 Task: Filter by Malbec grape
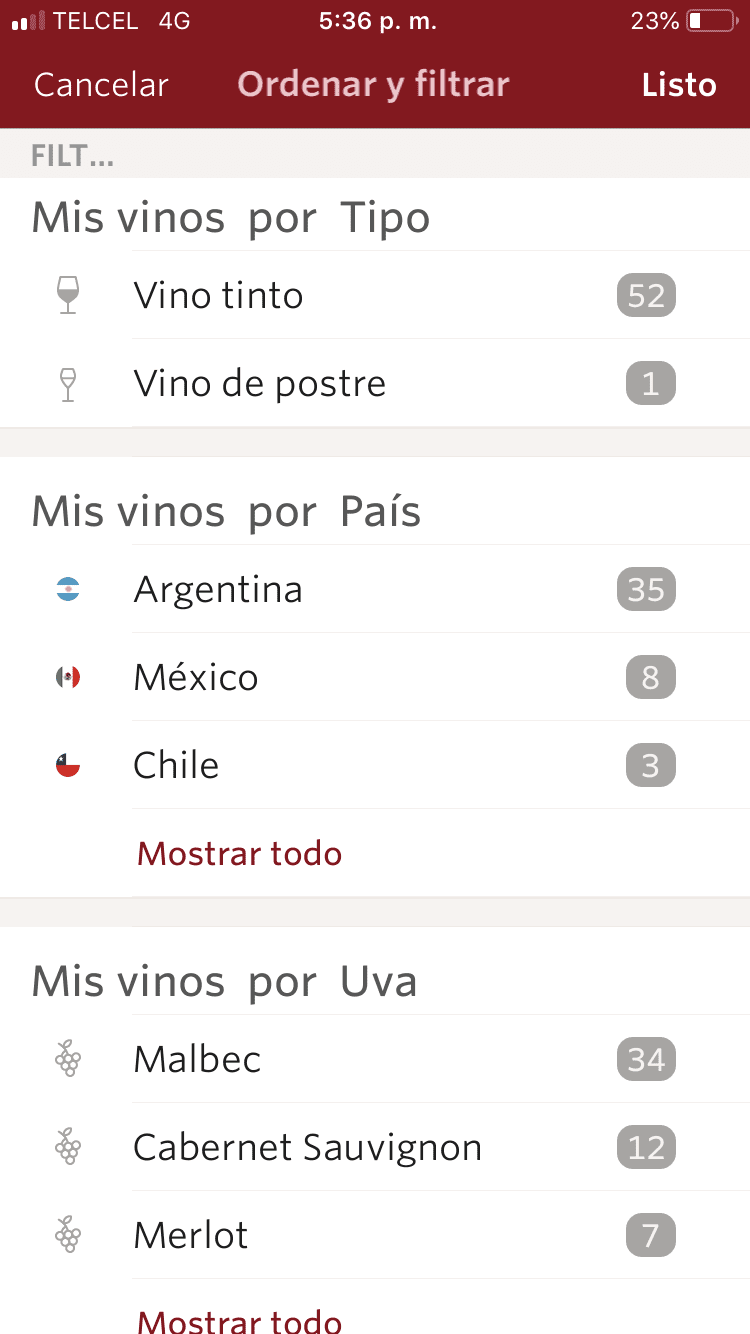click(375, 1059)
